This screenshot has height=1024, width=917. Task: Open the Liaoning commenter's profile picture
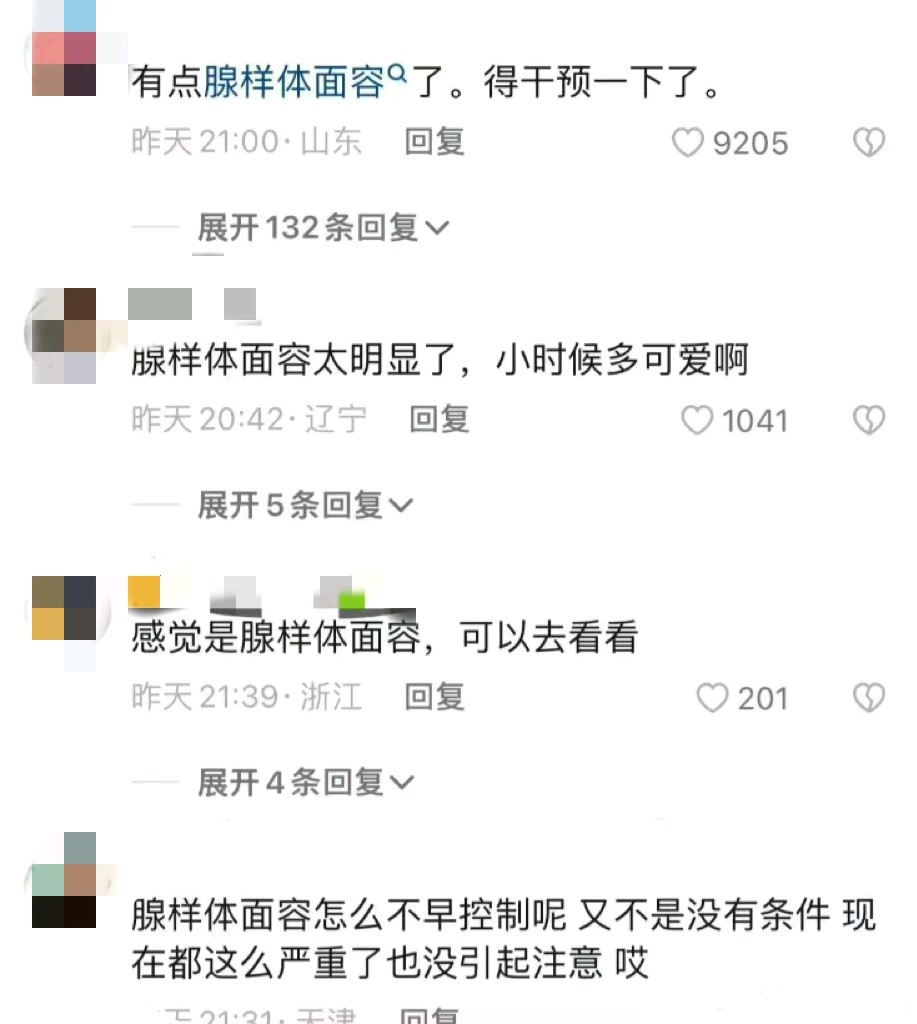[64, 335]
